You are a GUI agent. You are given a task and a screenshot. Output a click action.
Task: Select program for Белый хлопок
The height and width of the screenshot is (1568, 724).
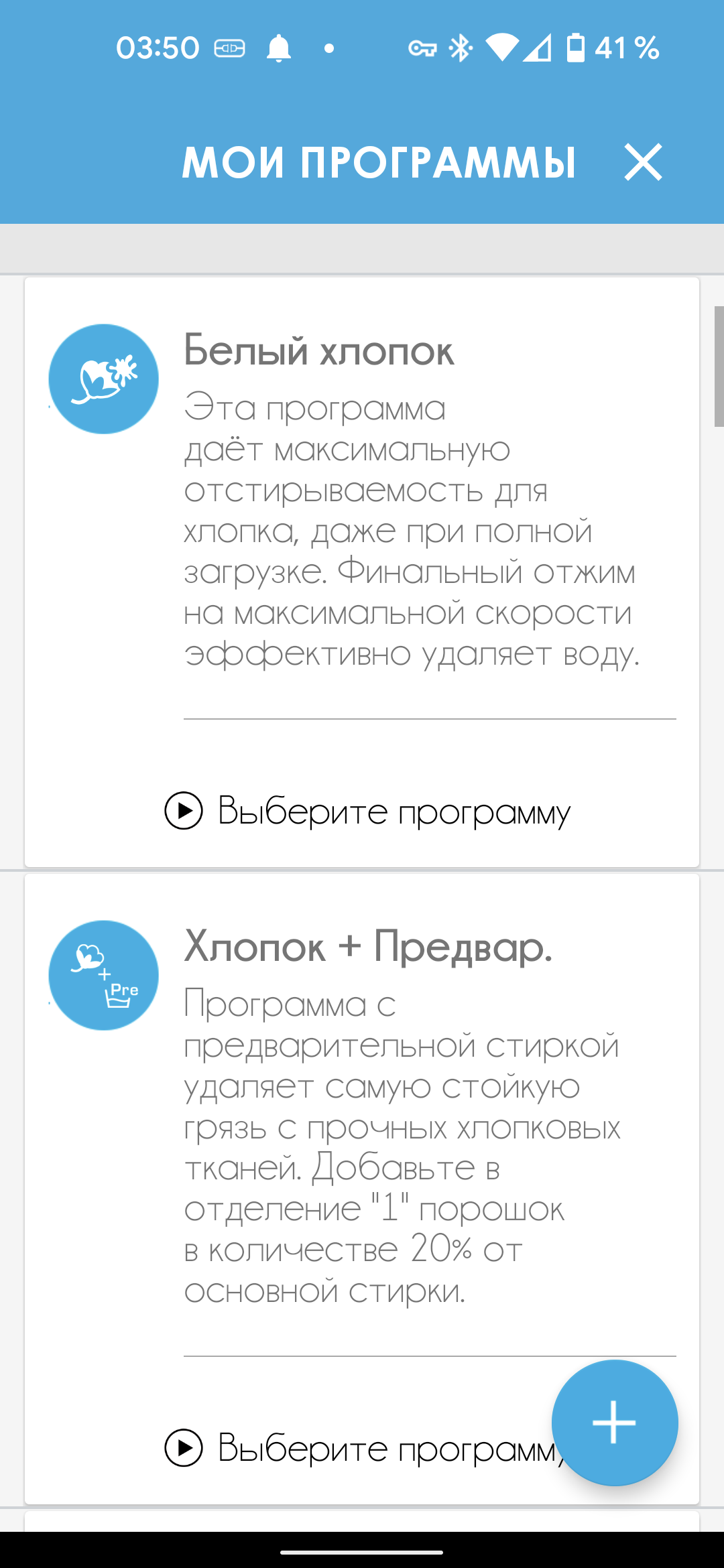pos(367,811)
